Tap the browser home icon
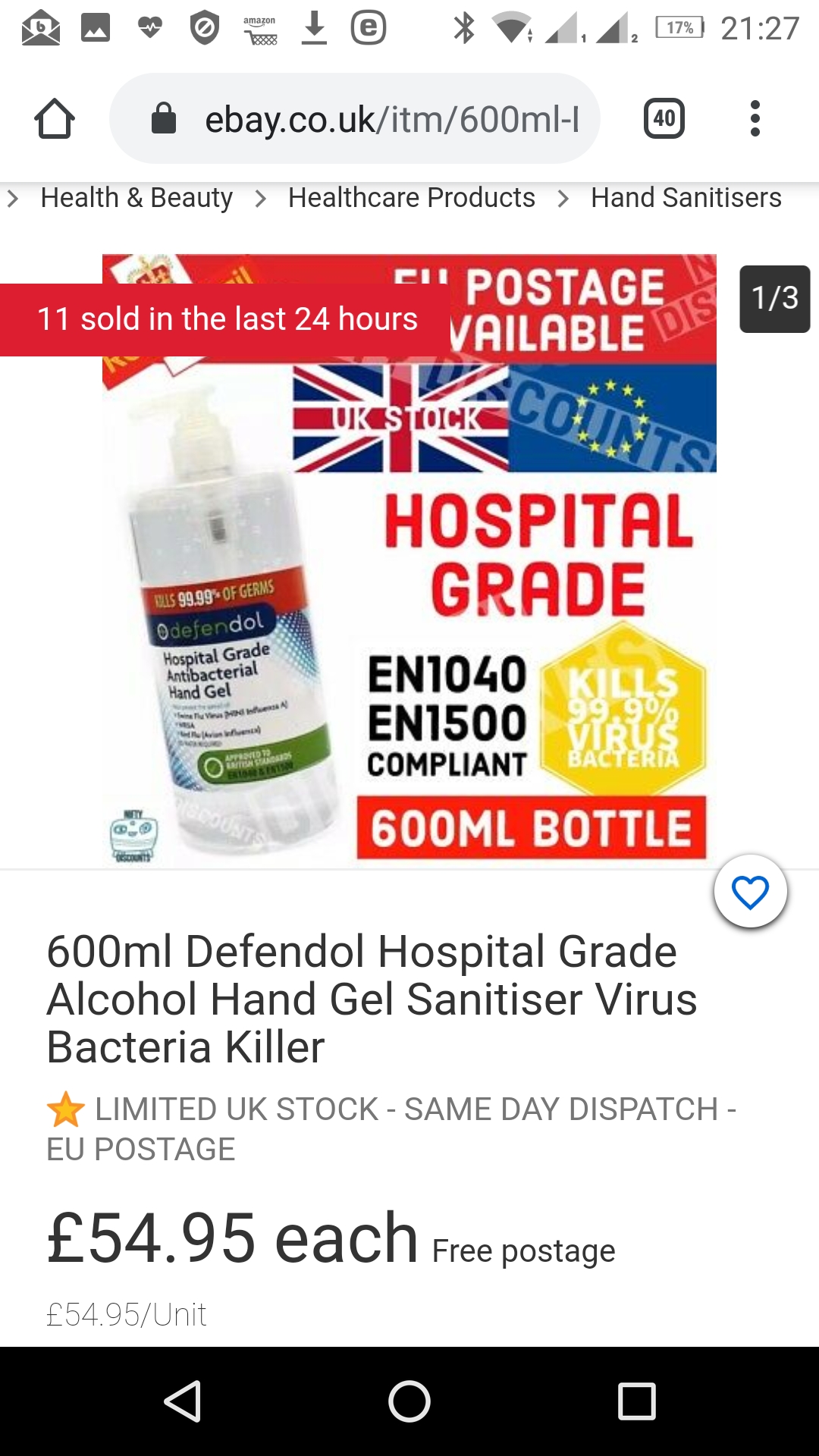The width and height of the screenshot is (819, 1456). [55, 119]
